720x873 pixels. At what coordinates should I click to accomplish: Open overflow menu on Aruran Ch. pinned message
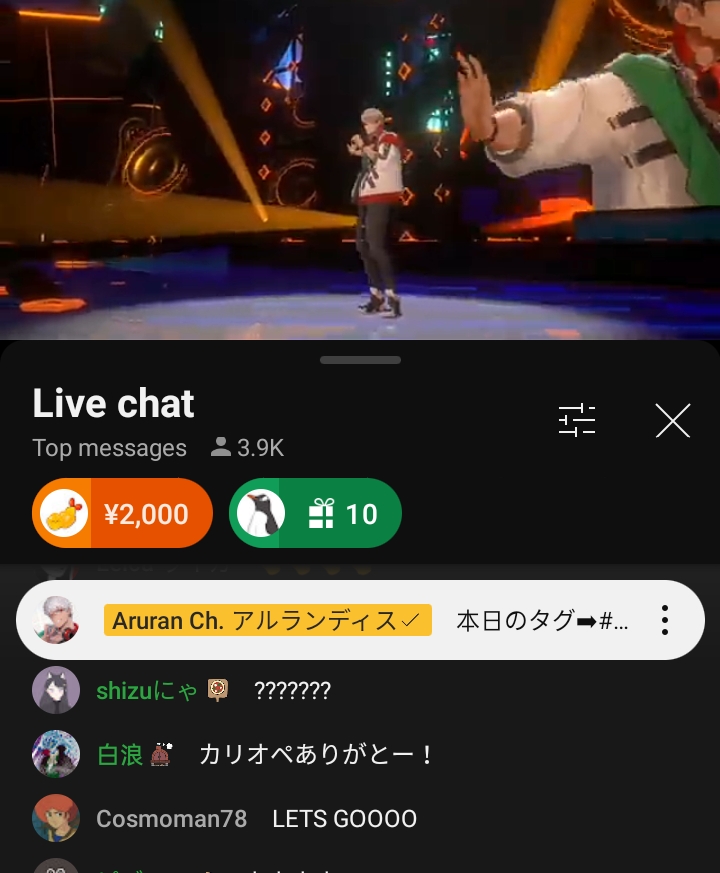(x=664, y=620)
